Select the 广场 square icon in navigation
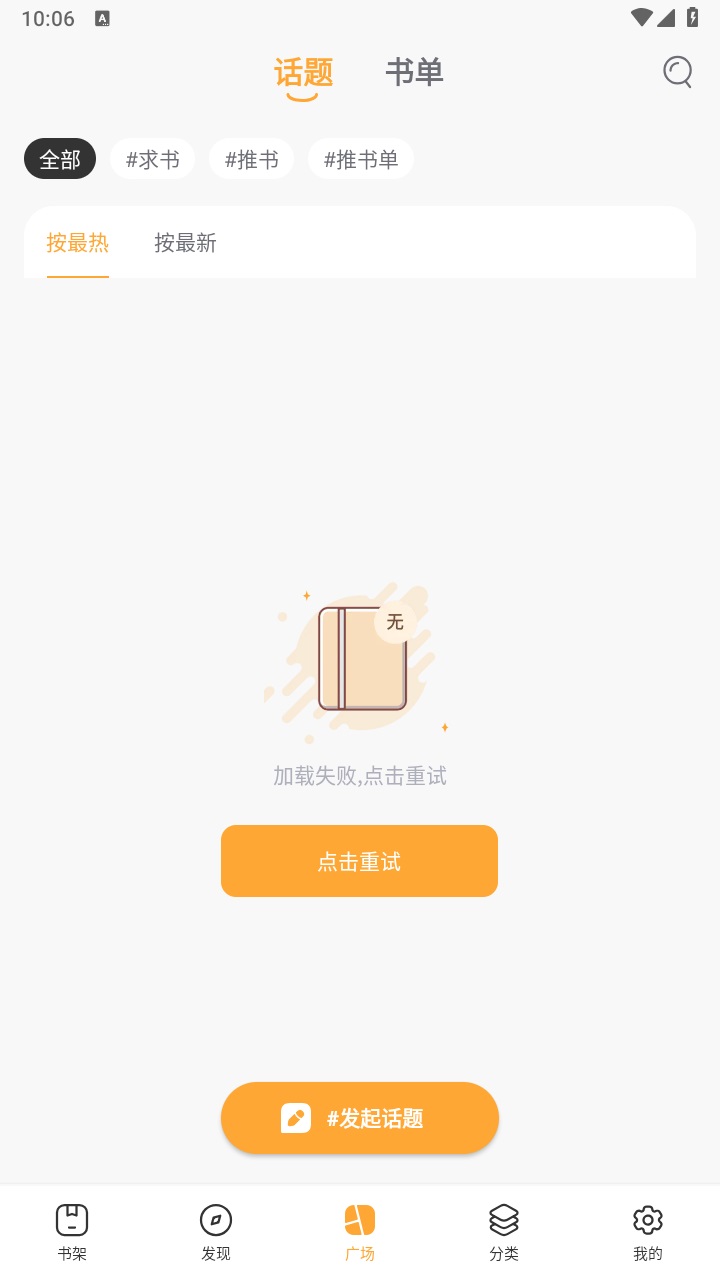The width and height of the screenshot is (720, 1280). point(359,1219)
